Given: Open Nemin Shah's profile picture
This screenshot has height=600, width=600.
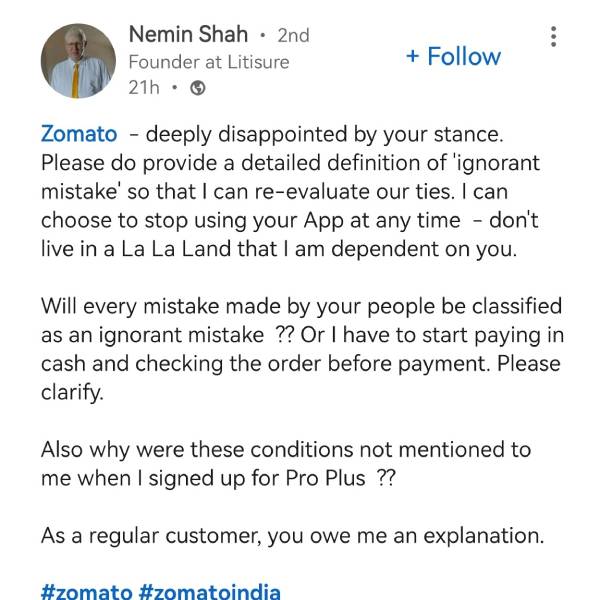Looking at the screenshot, I should point(78,61).
